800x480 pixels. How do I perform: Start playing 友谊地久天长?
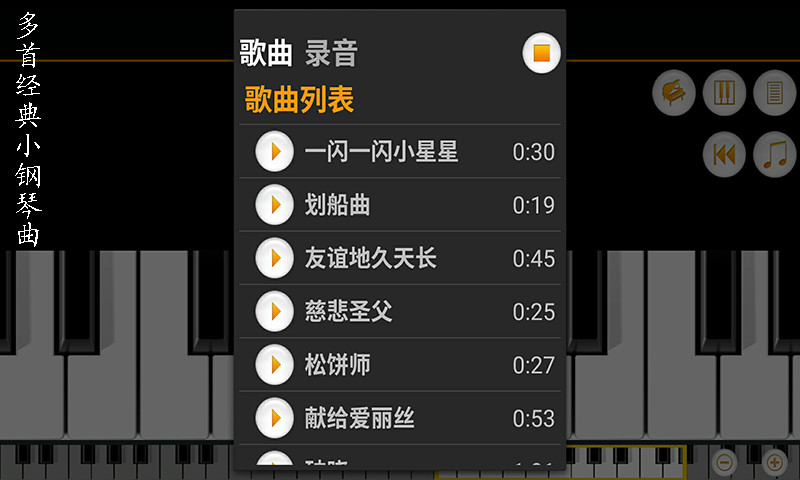click(274, 258)
